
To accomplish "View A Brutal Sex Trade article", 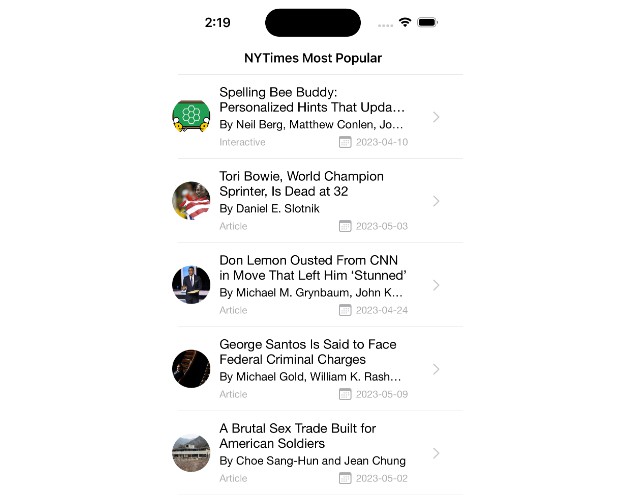I will pyautogui.click(x=298, y=436).
